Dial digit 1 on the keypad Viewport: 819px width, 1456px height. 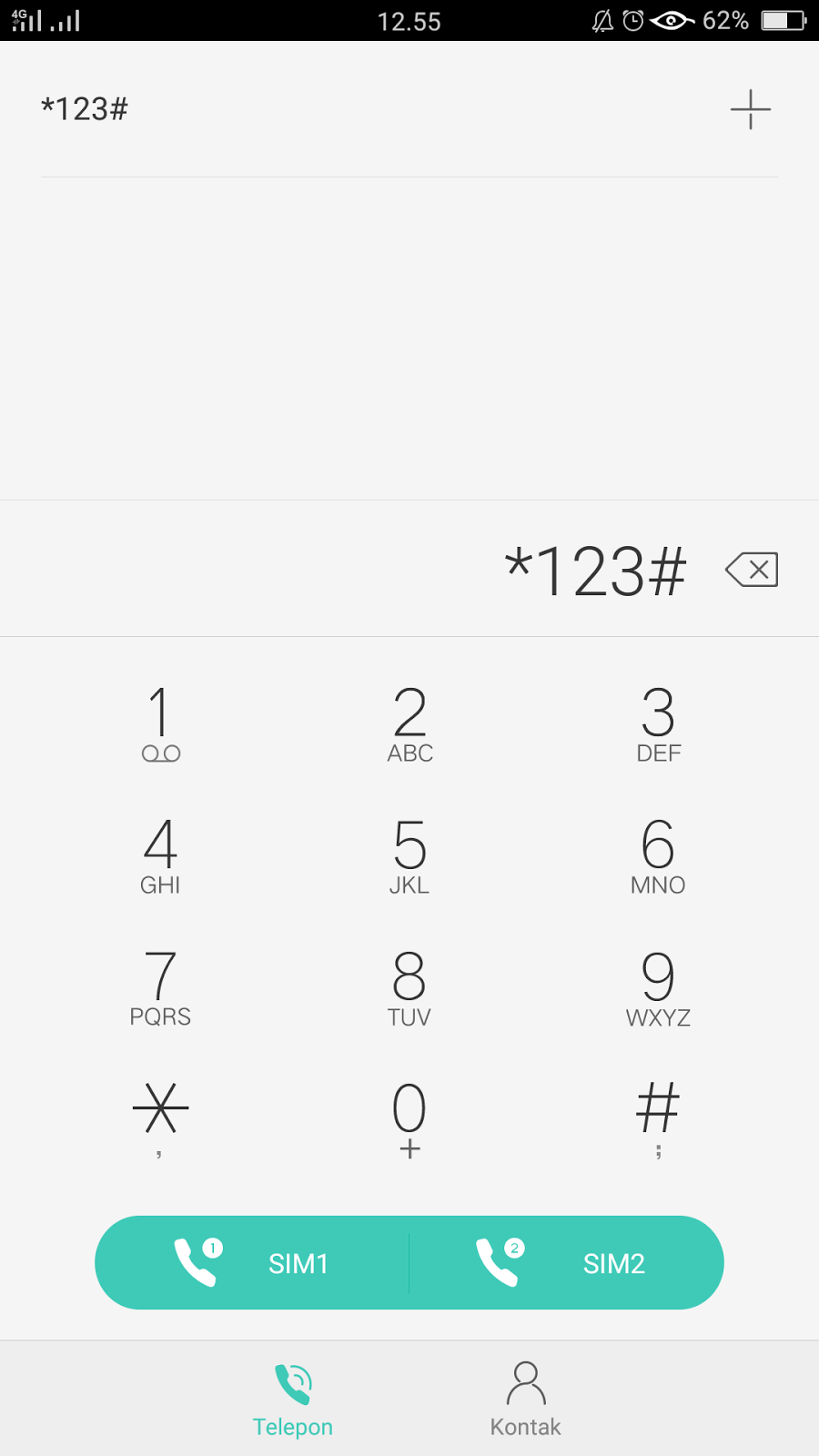[161, 724]
